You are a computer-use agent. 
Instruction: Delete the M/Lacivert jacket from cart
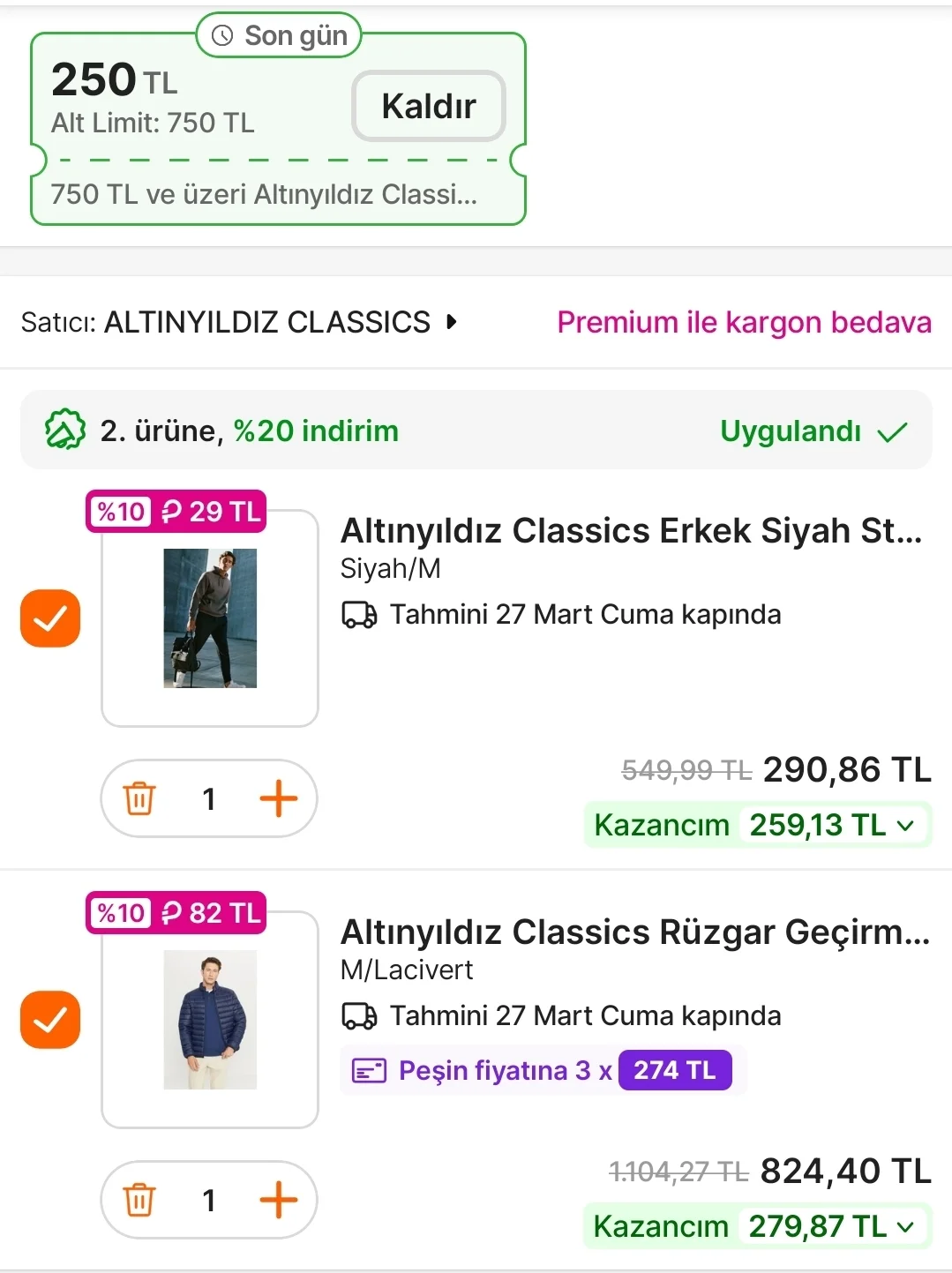click(139, 1201)
